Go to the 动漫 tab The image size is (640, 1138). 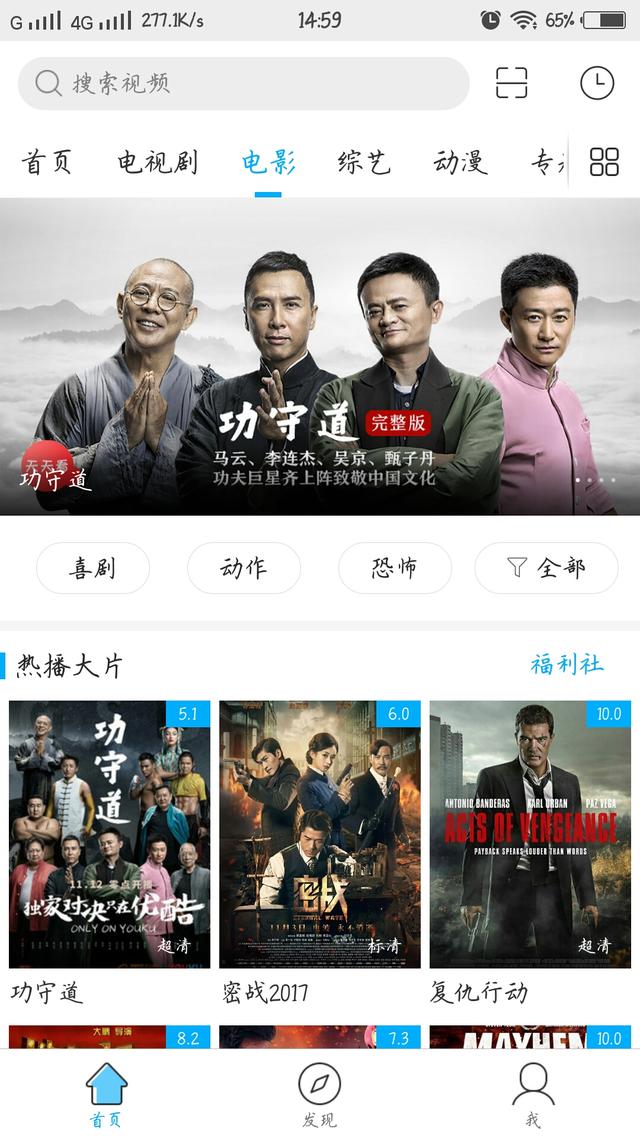(x=460, y=162)
